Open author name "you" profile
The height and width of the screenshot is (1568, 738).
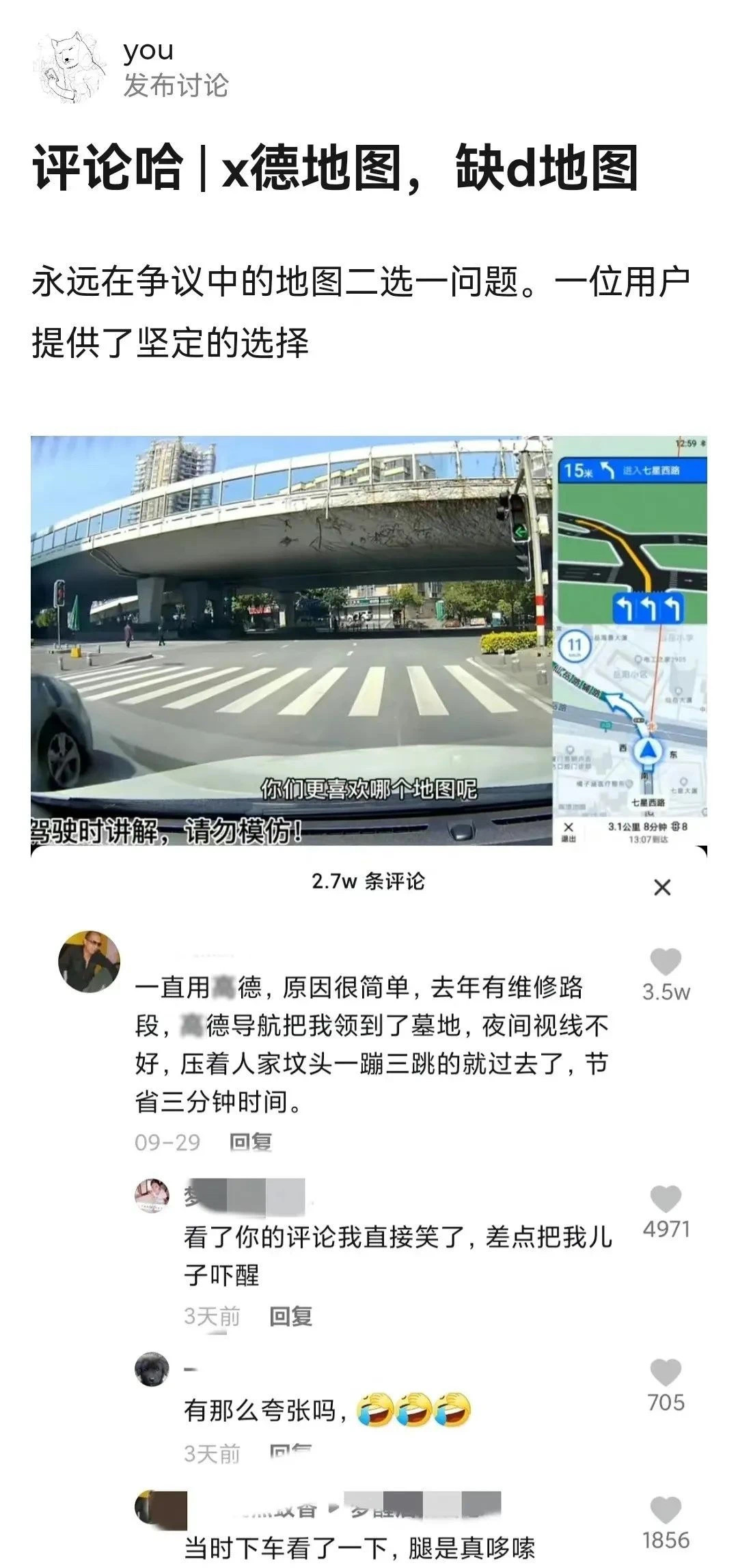(148, 51)
